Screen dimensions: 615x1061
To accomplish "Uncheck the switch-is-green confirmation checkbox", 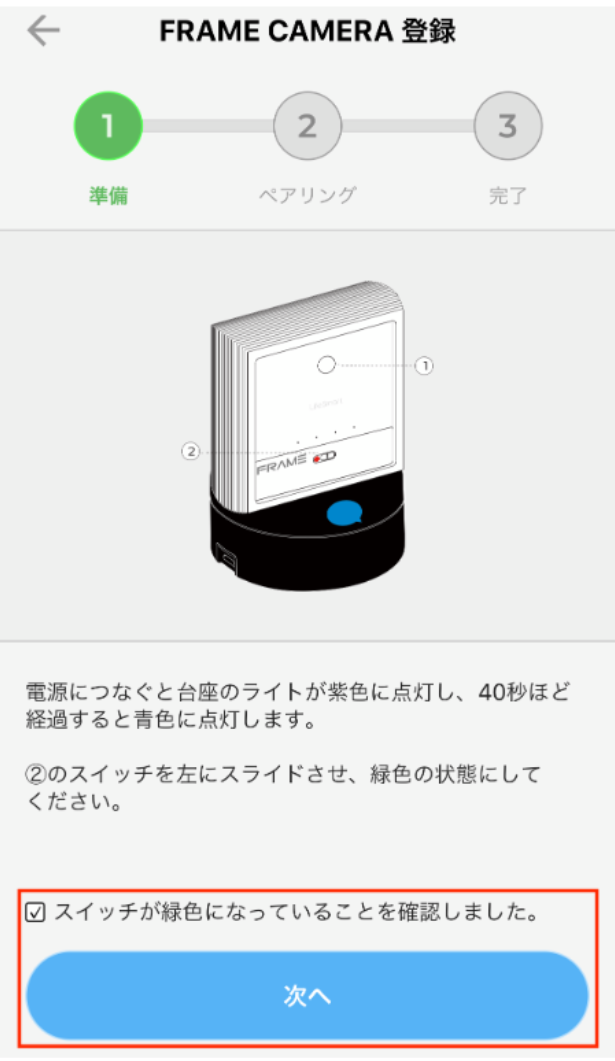I will click(37, 912).
